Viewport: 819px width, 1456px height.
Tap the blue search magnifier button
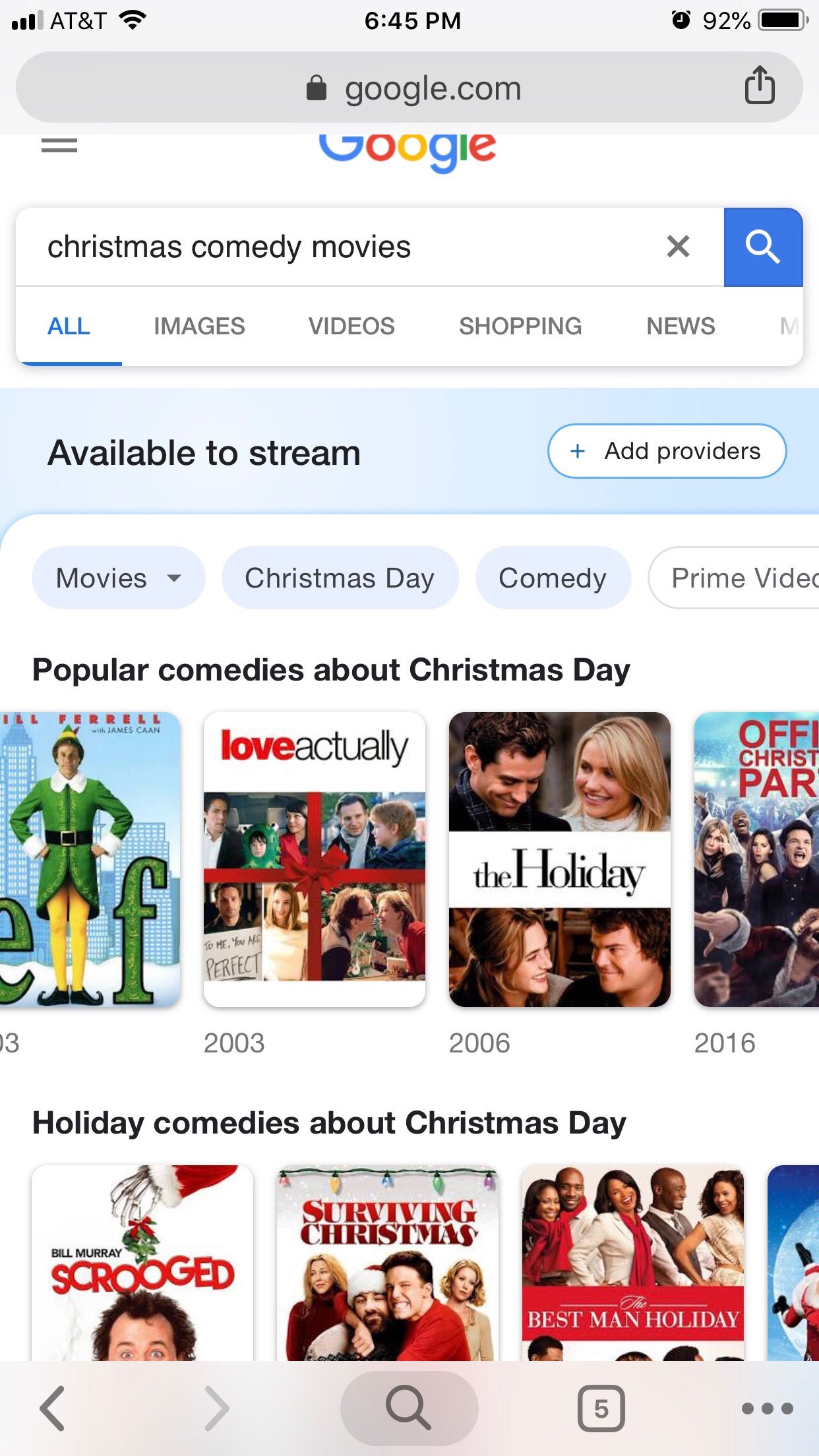point(763,247)
